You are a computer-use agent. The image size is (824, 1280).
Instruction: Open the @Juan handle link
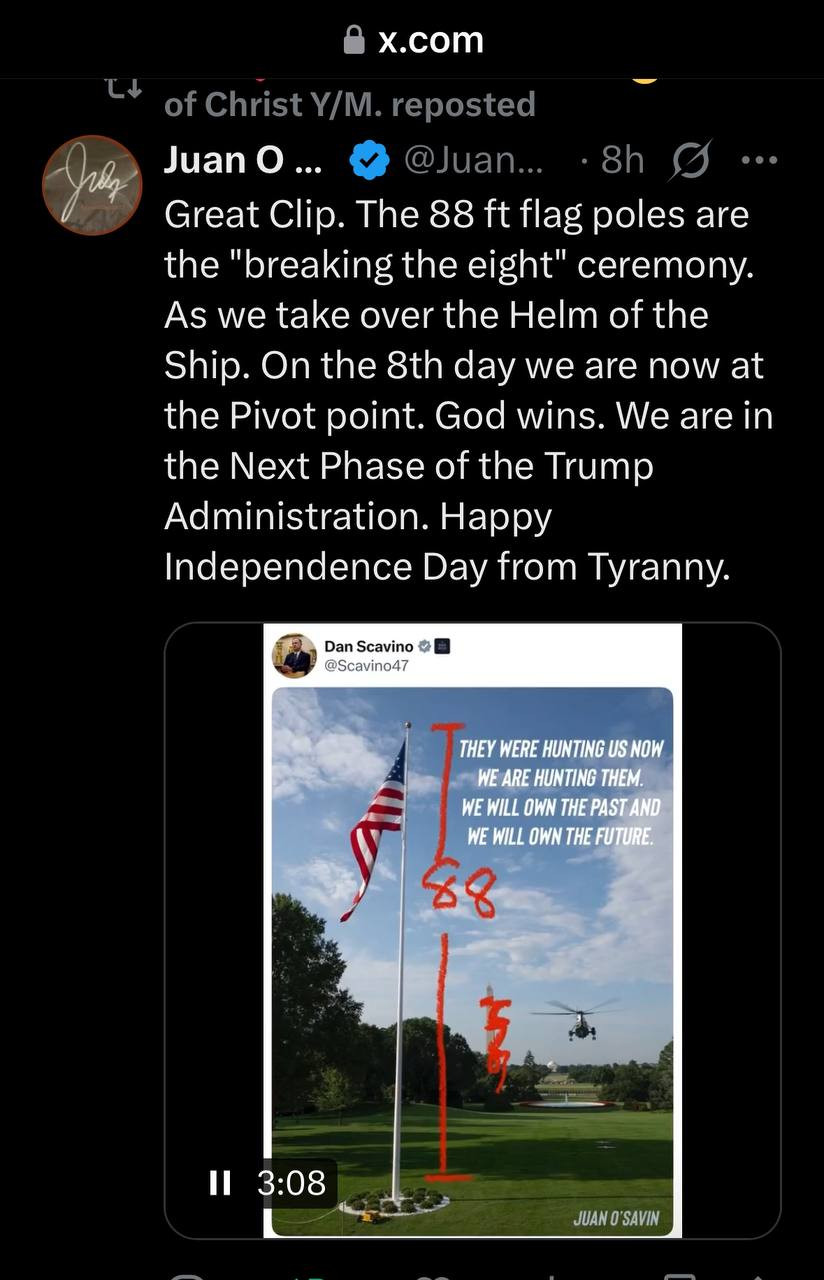(x=473, y=160)
